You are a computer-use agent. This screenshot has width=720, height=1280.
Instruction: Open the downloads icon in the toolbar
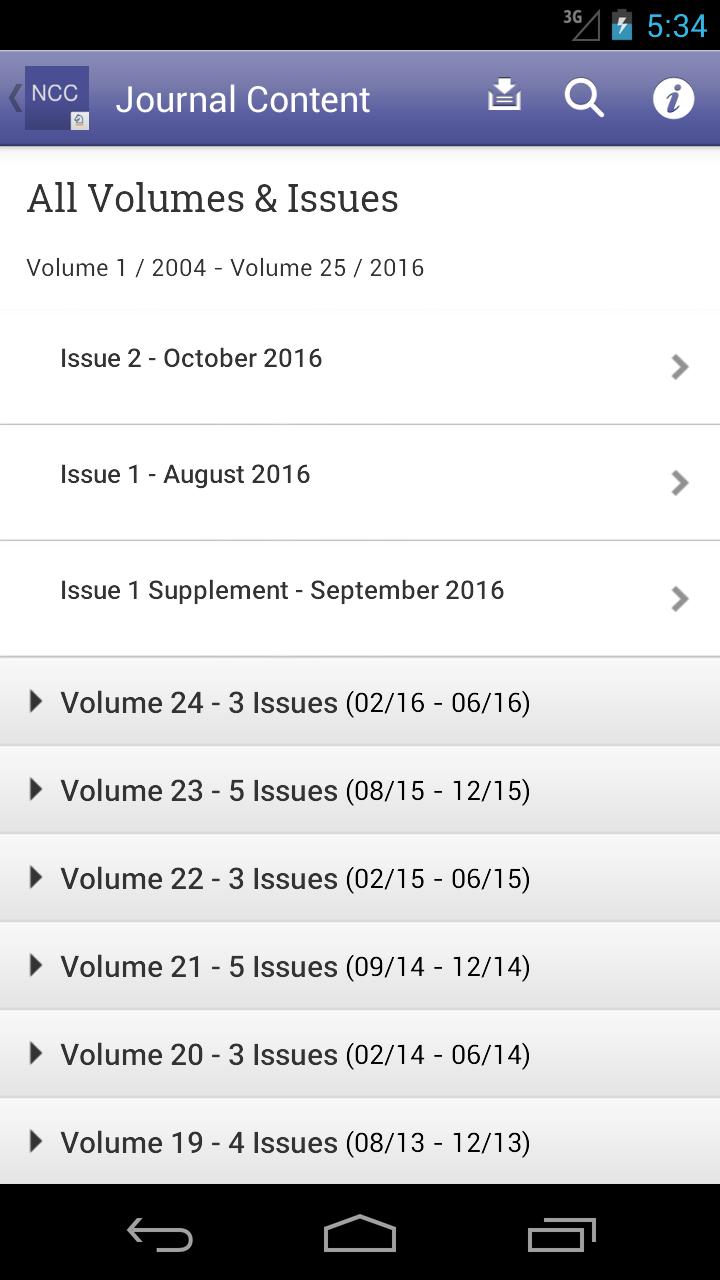pyautogui.click(x=504, y=96)
